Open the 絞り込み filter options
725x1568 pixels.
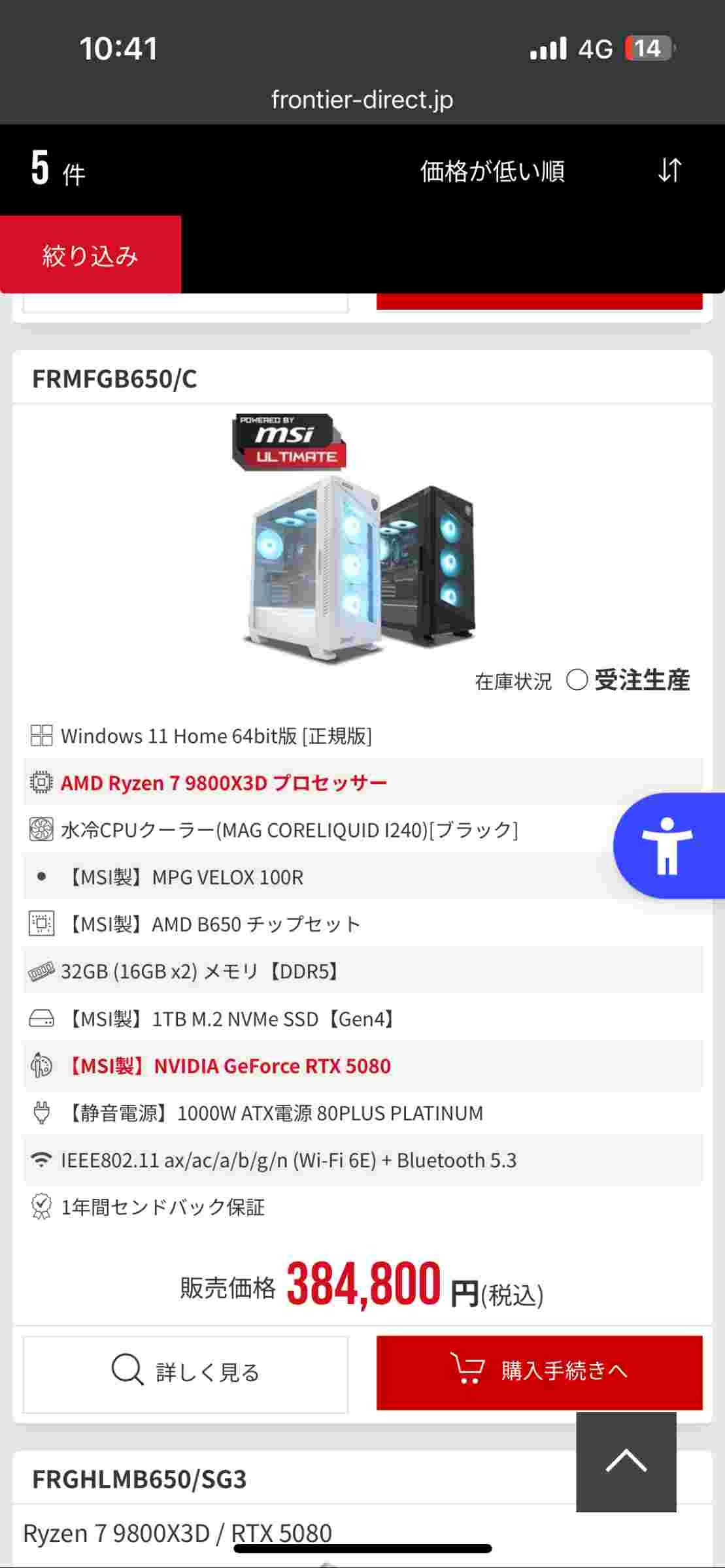click(90, 255)
